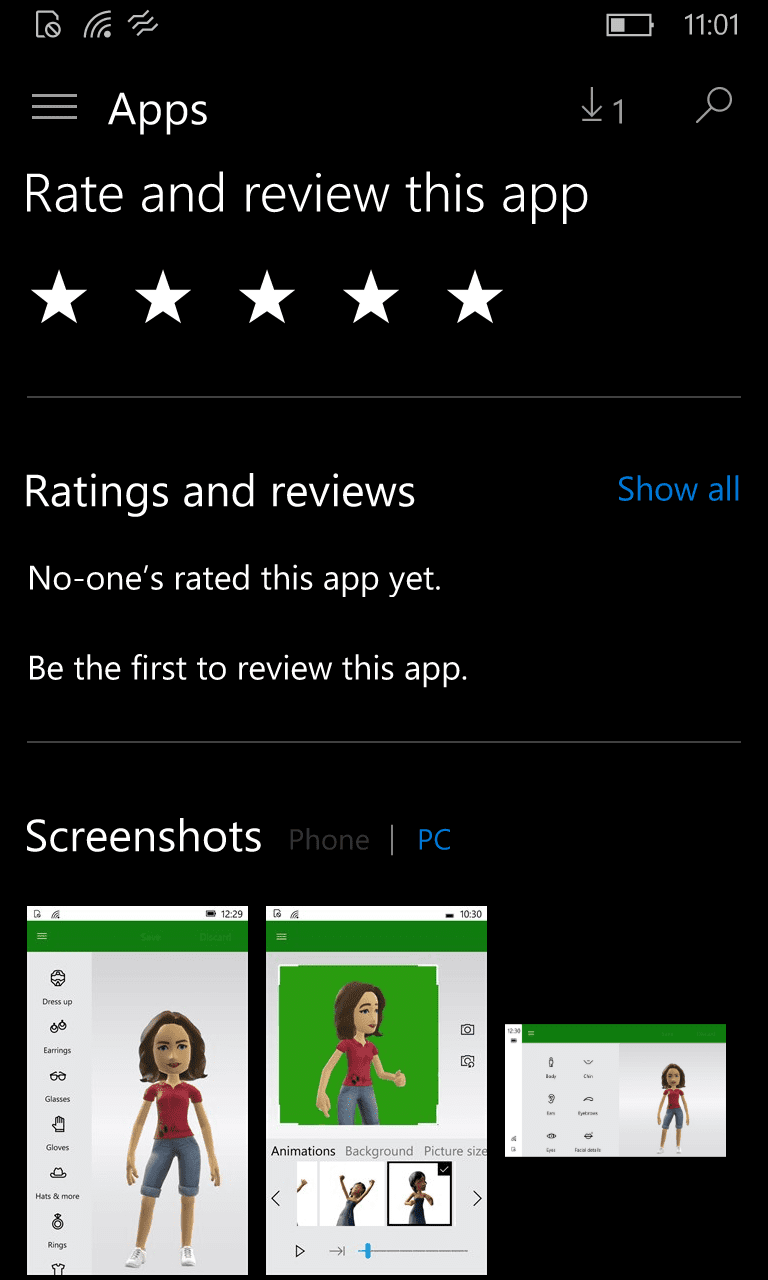Viewport: 768px width, 1280px height.
Task: Open the green-screen animations screenshot
Action: tap(376, 1090)
